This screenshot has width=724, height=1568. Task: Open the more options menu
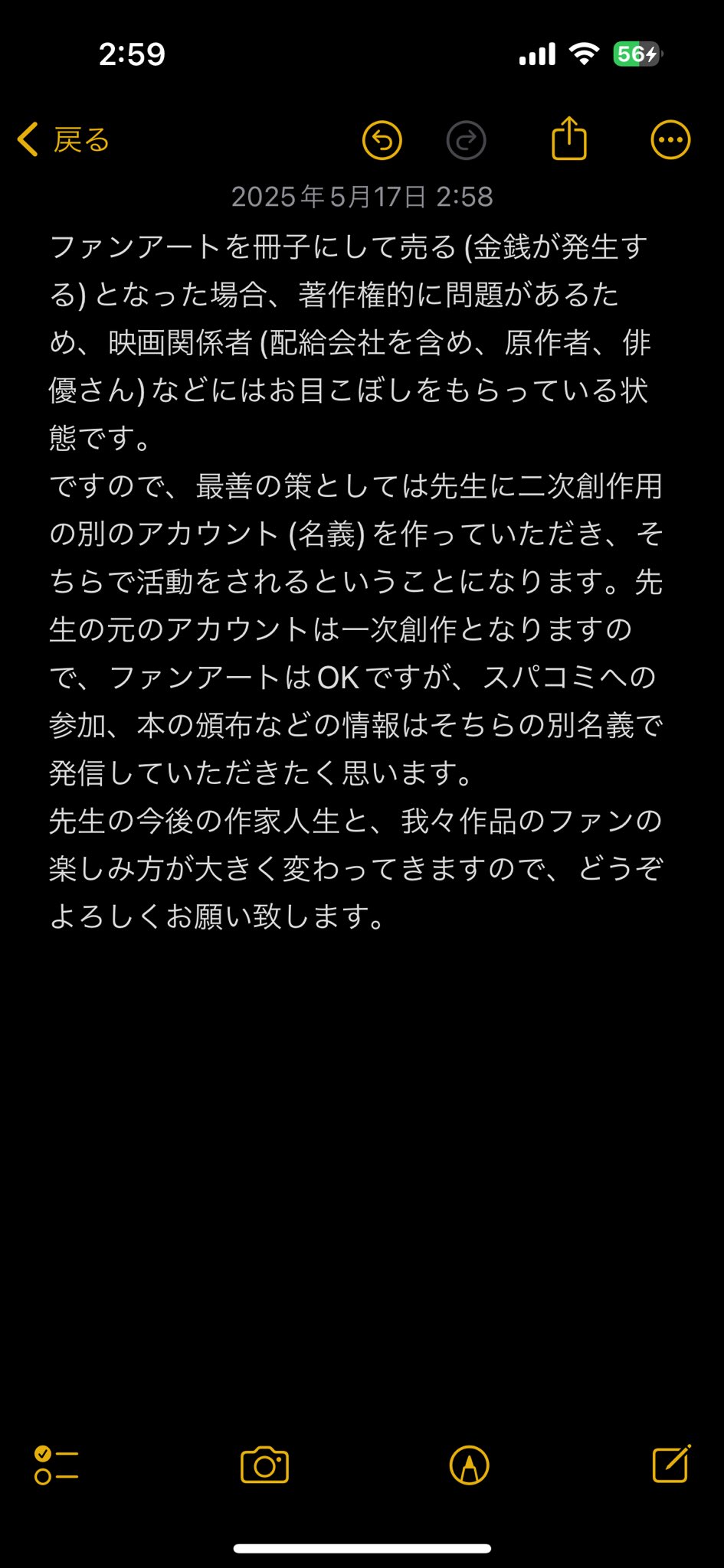670,140
